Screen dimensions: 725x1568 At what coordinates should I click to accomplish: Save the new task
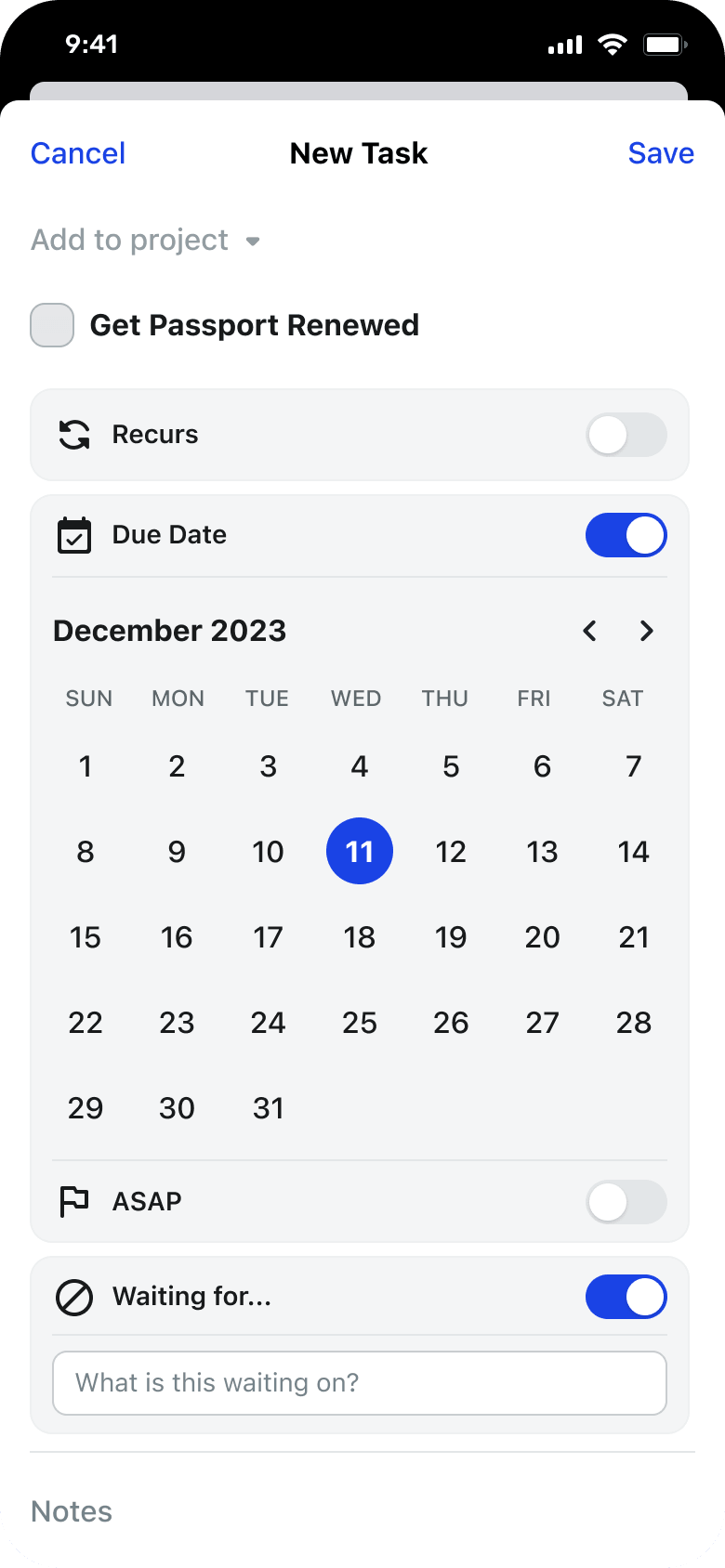click(661, 152)
